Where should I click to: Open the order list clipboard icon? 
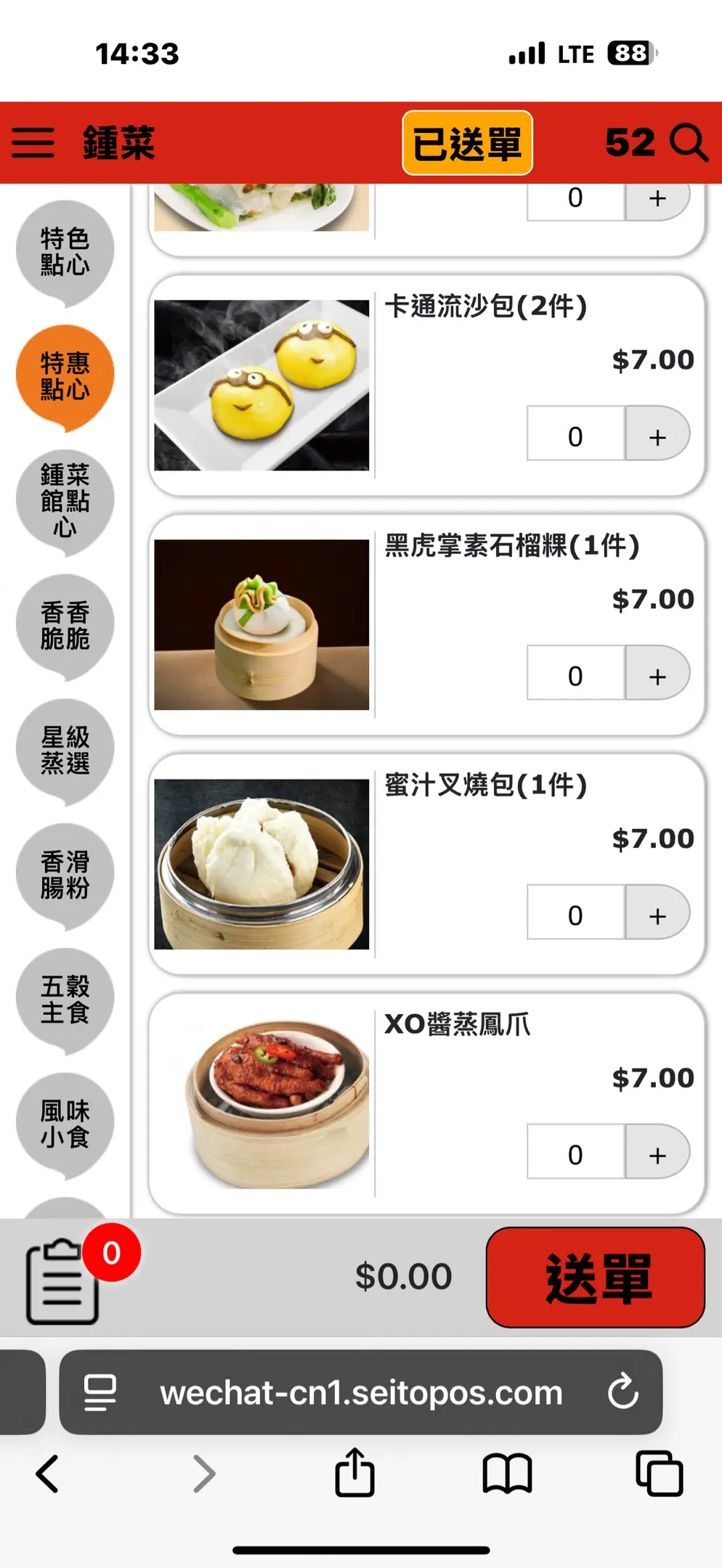[62, 1281]
